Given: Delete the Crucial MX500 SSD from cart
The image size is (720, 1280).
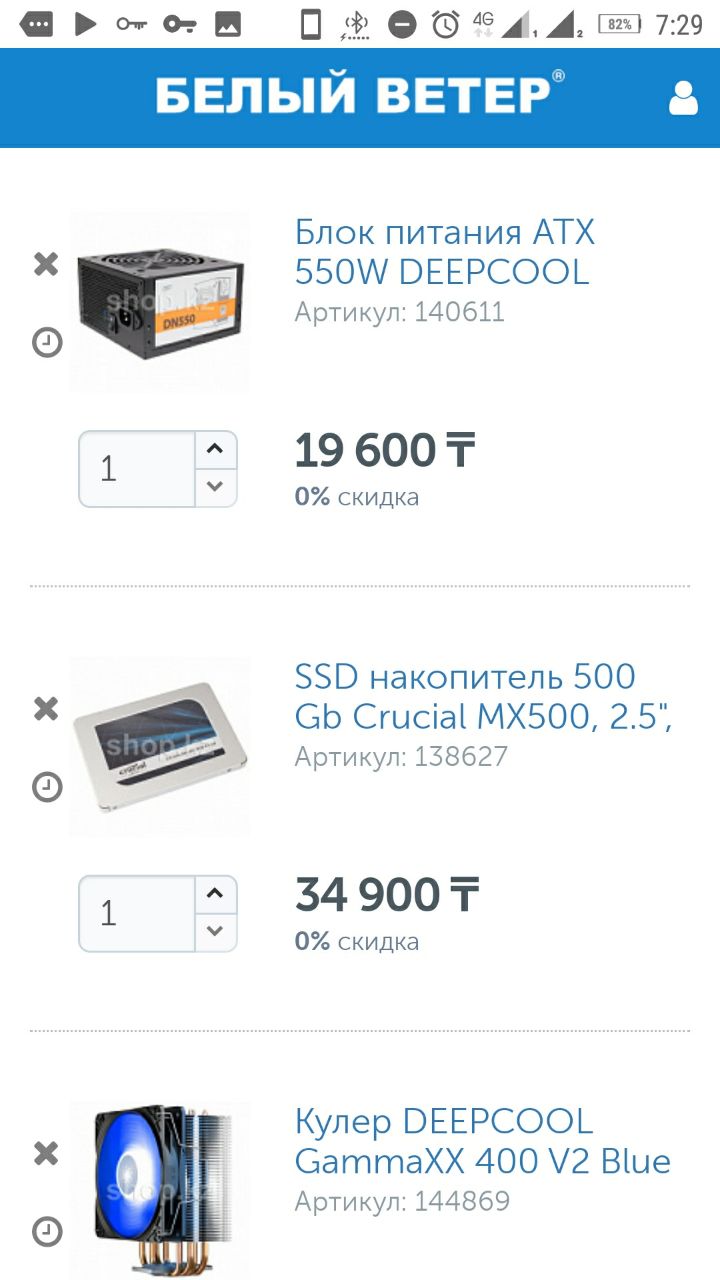Looking at the screenshot, I should click(x=46, y=709).
